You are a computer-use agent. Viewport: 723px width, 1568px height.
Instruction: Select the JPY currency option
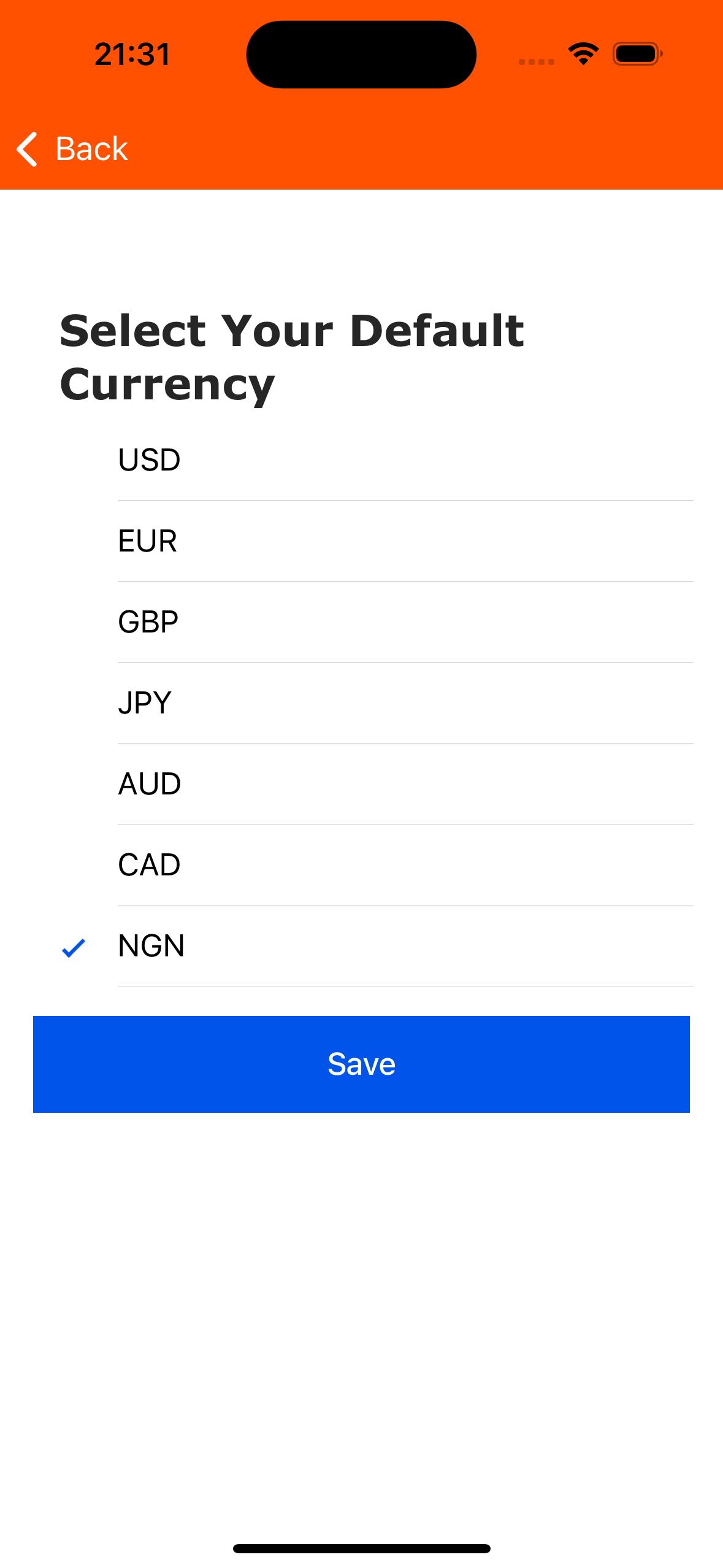coord(361,703)
